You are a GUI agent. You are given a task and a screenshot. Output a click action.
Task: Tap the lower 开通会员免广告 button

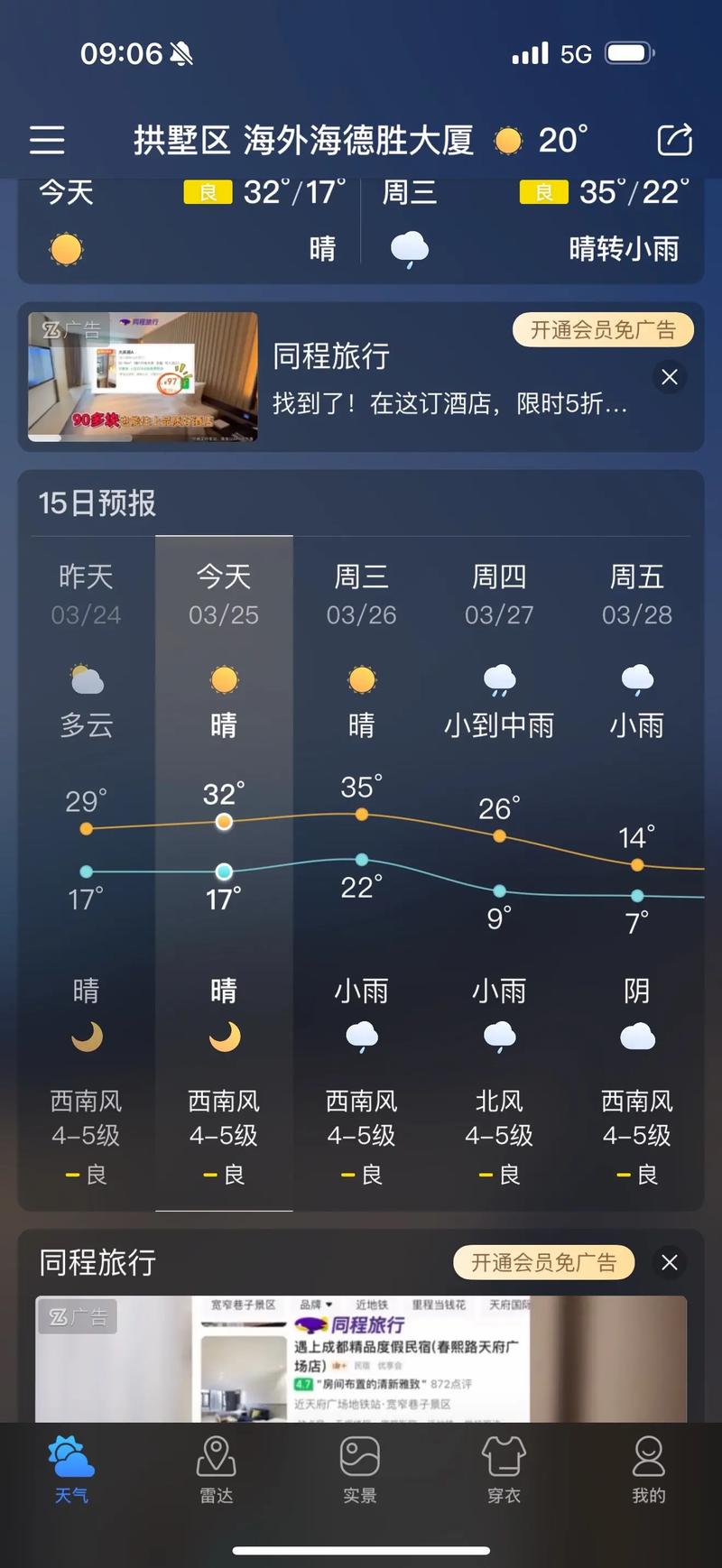pos(543,1263)
